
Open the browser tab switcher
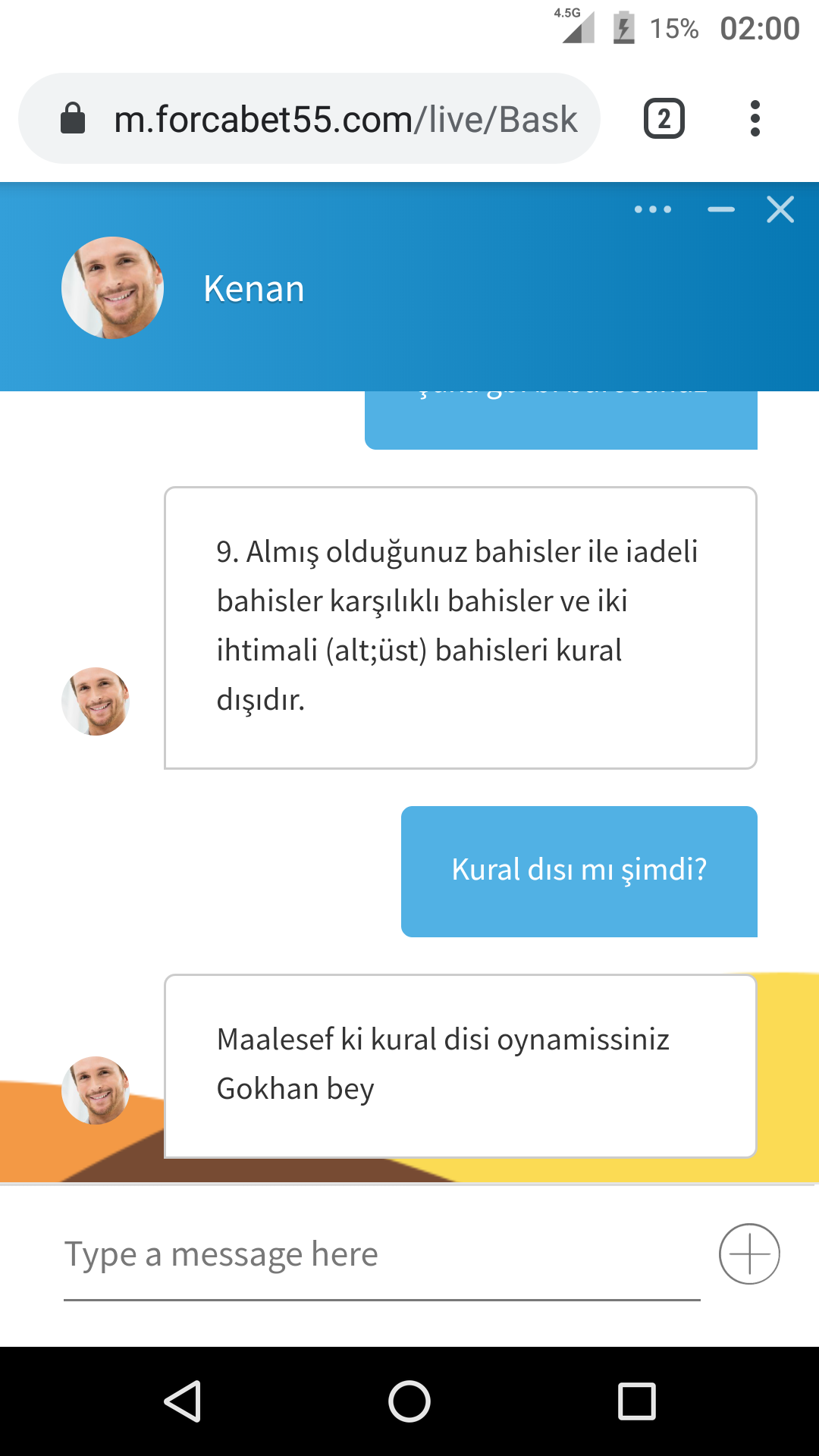(664, 119)
